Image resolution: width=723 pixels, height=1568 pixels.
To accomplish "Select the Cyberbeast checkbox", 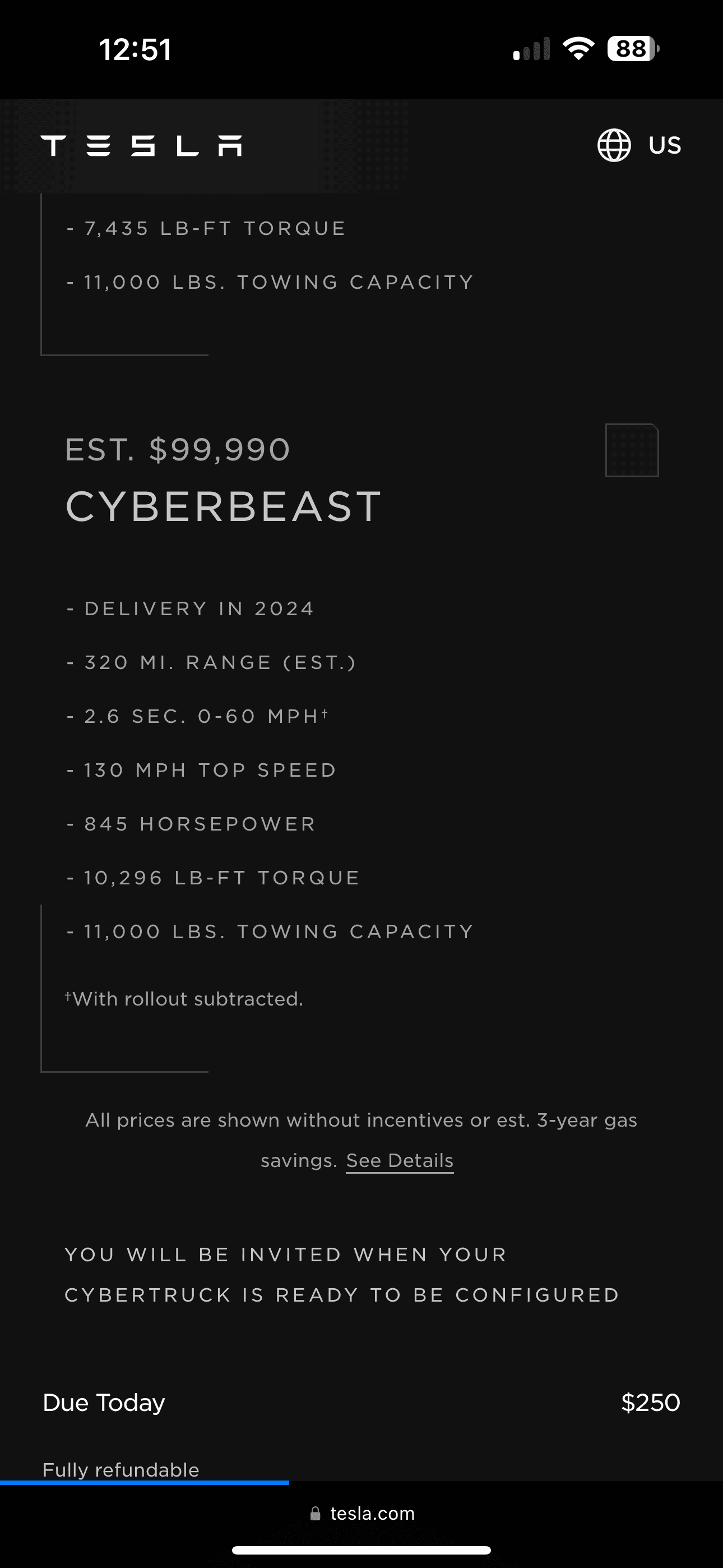I will pyautogui.click(x=632, y=450).
